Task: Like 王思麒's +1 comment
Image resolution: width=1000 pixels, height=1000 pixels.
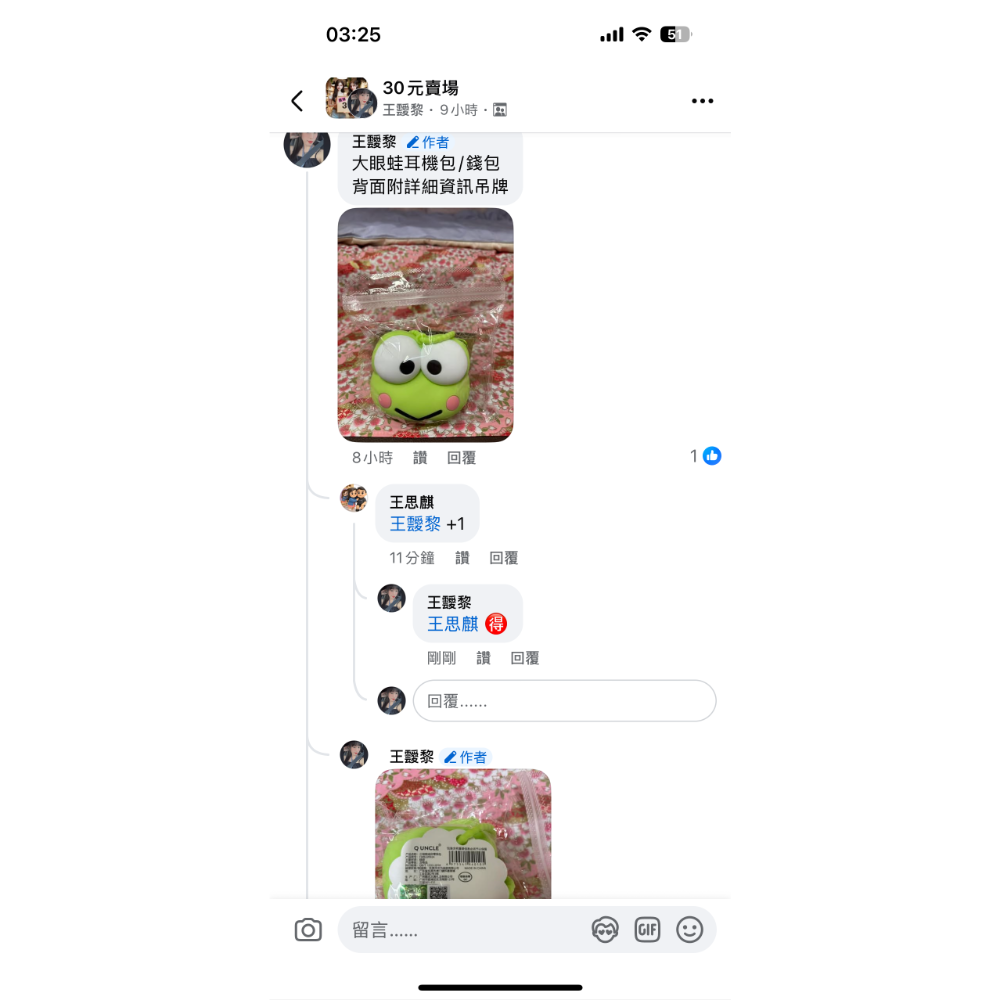Action: 462,558
